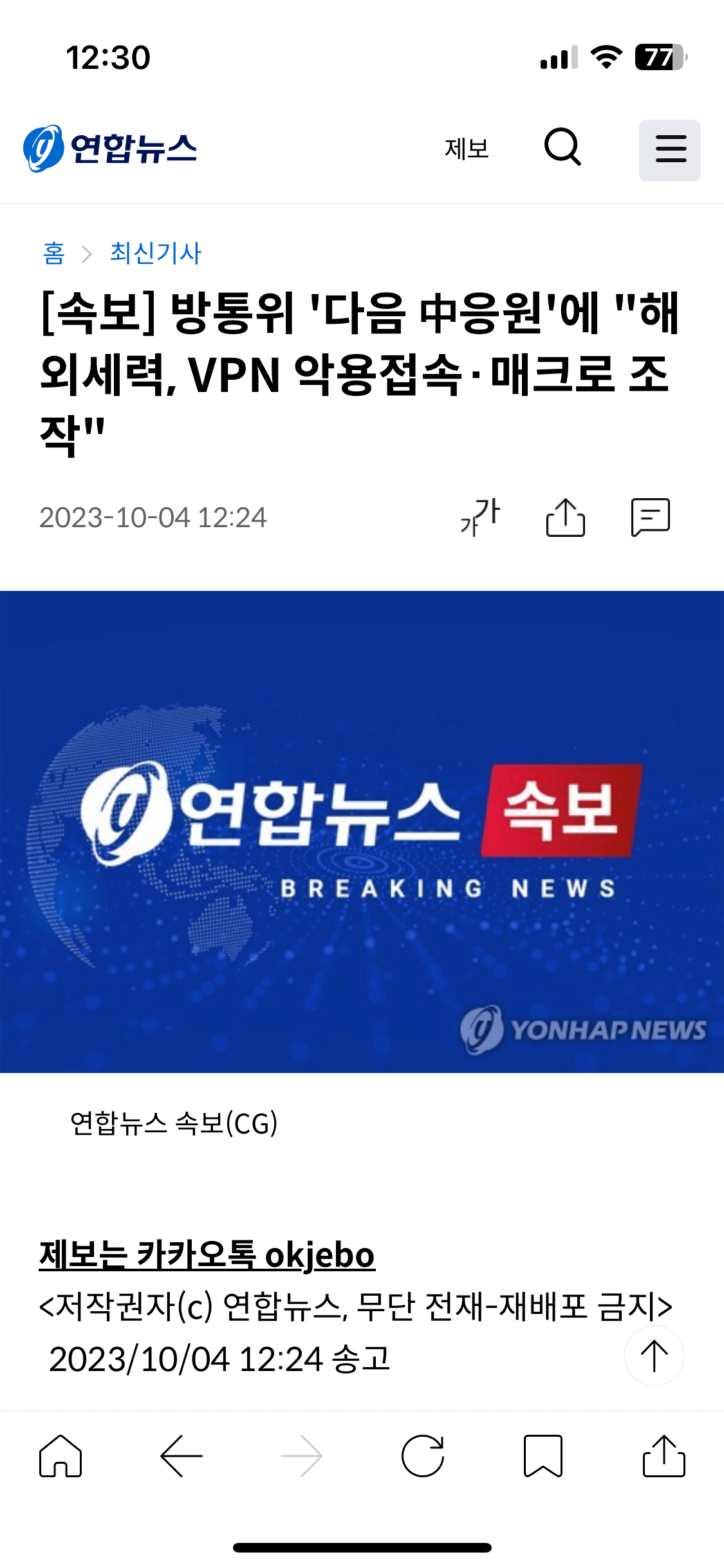Open the hamburger menu
The height and width of the screenshot is (1568, 724).
[x=669, y=150]
